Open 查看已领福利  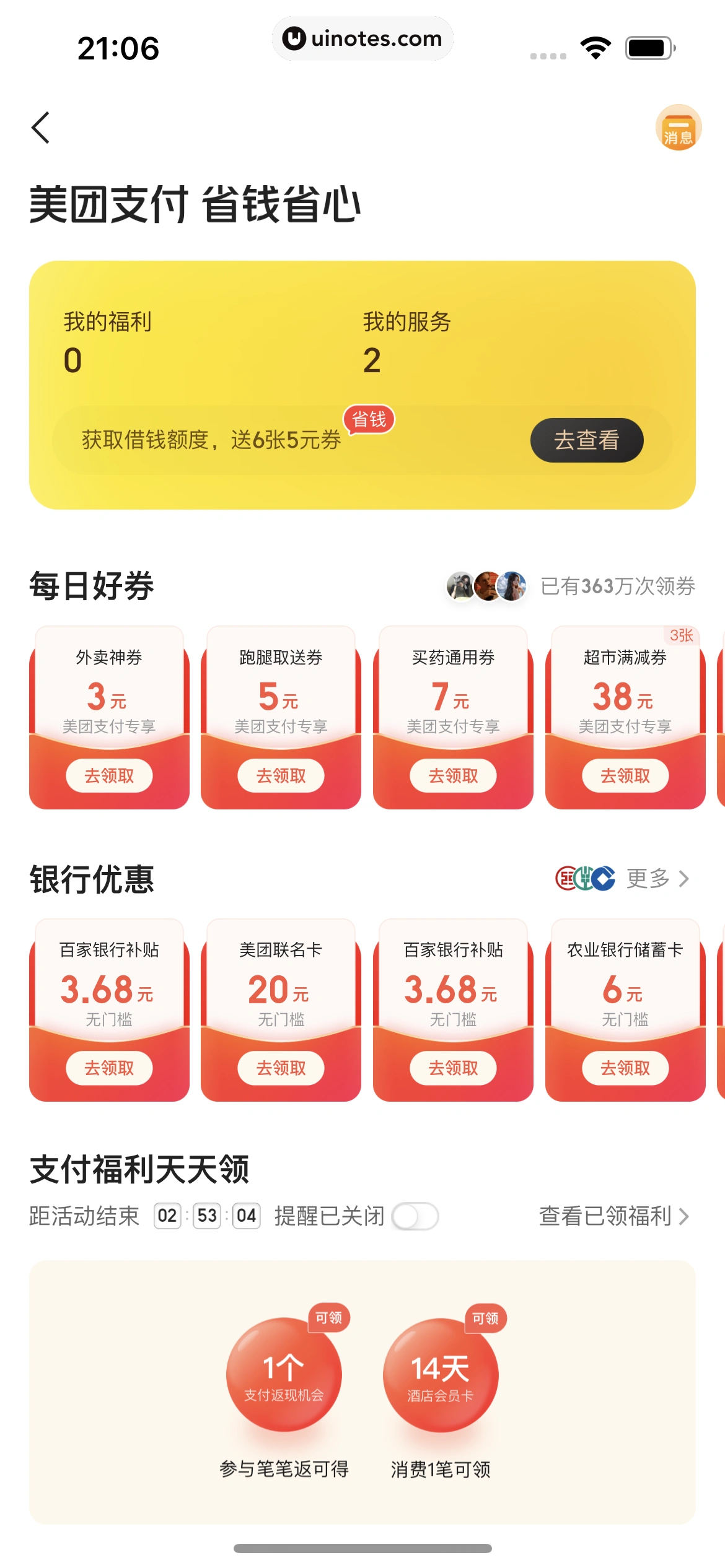click(x=613, y=1216)
